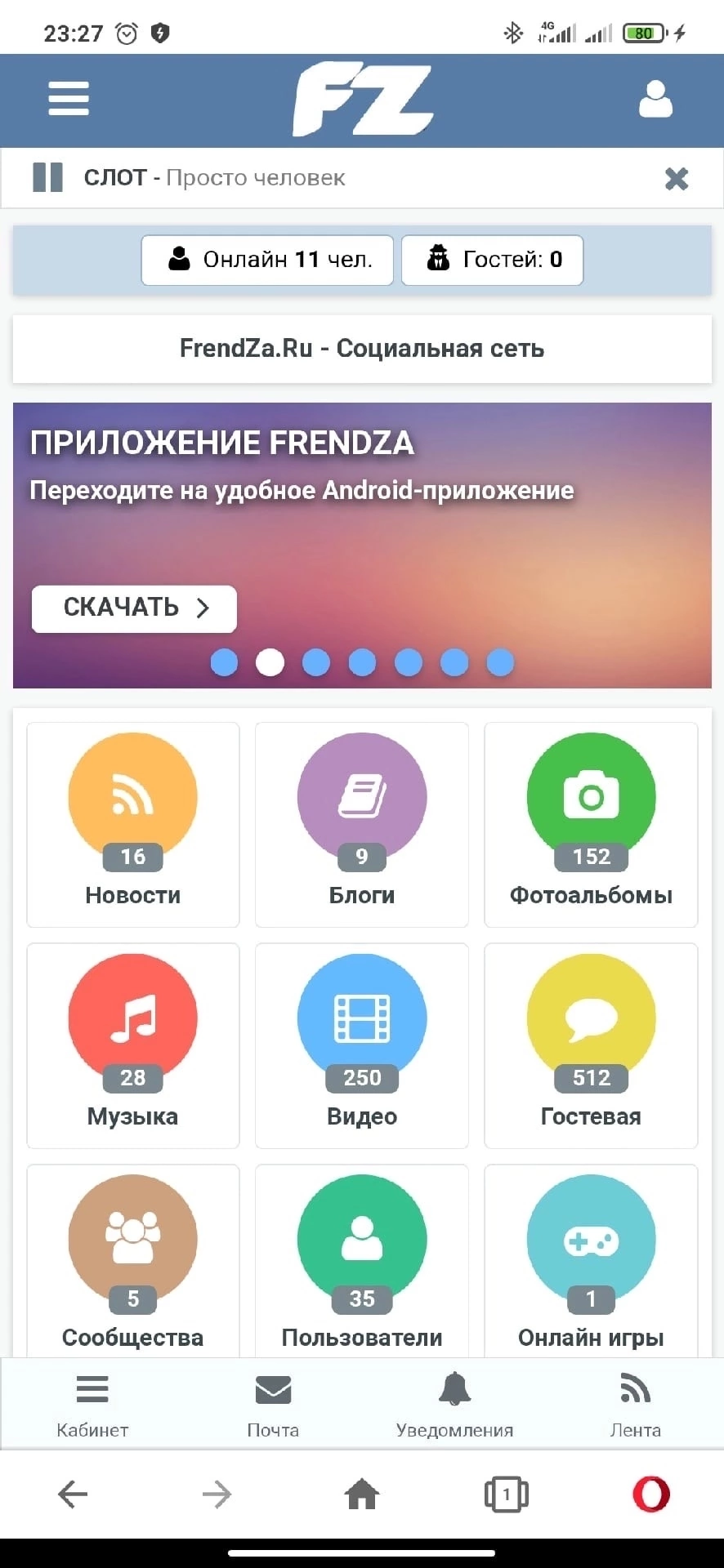View the Онлайн 11 чел. list
The image size is (724, 1568).
click(x=268, y=260)
